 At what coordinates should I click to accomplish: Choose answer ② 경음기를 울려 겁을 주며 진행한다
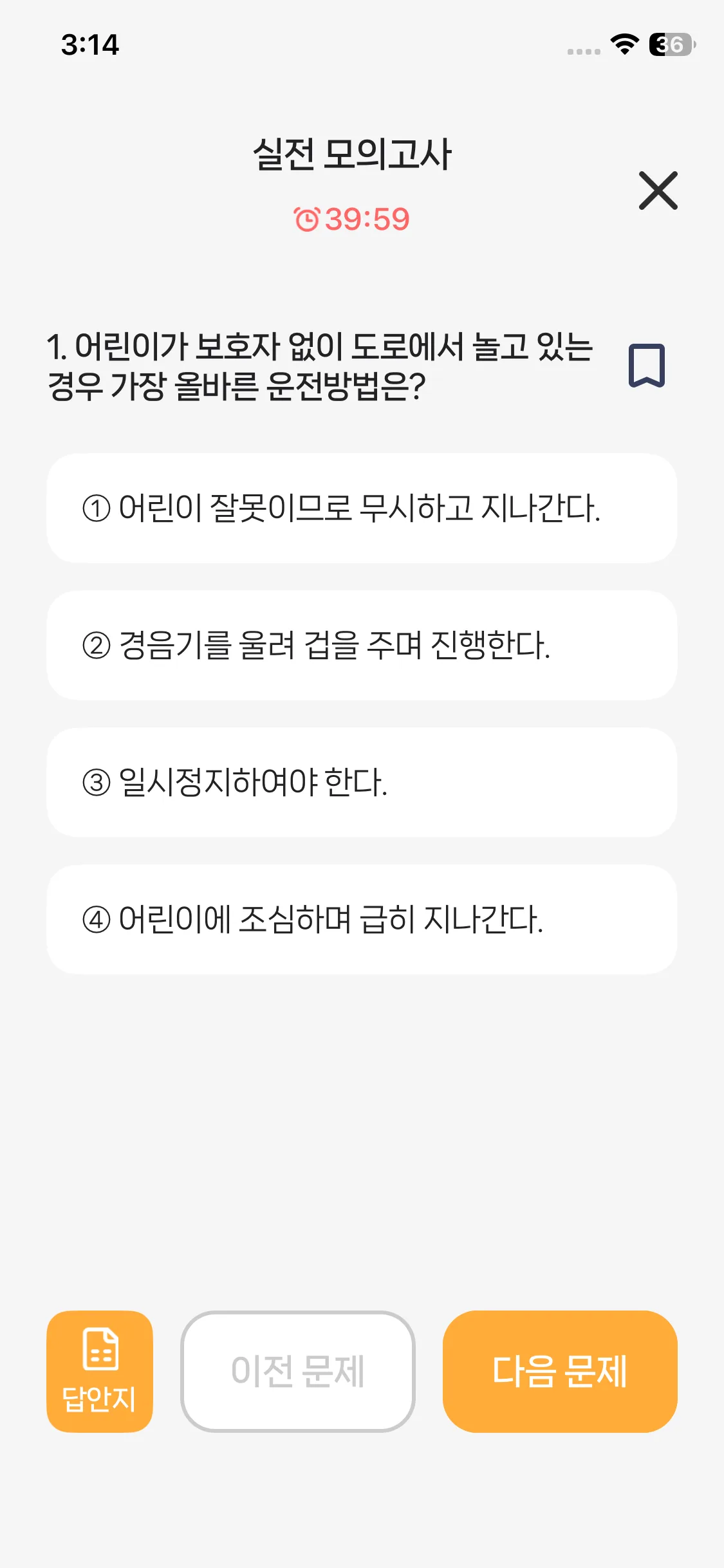click(x=362, y=646)
